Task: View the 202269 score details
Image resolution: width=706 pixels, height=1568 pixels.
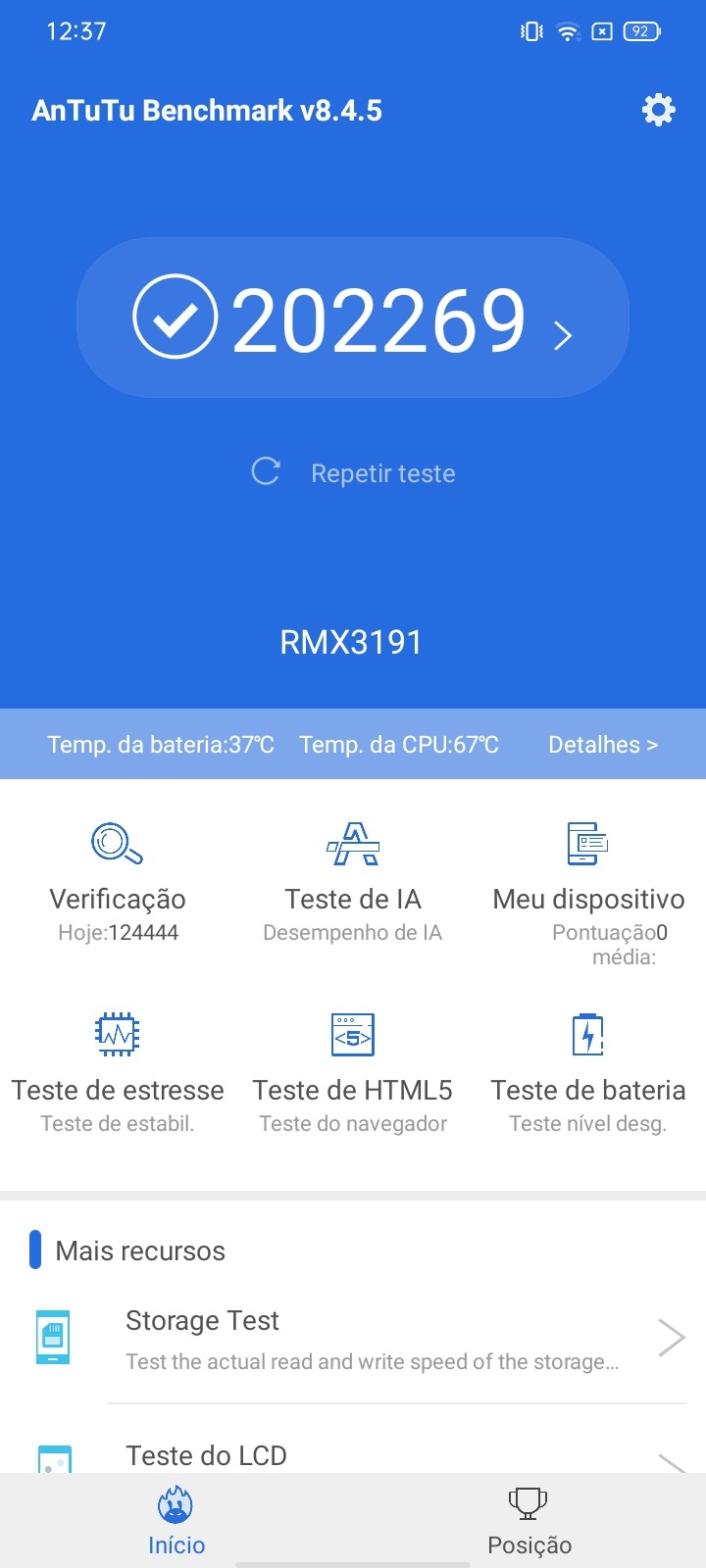Action: [x=353, y=318]
